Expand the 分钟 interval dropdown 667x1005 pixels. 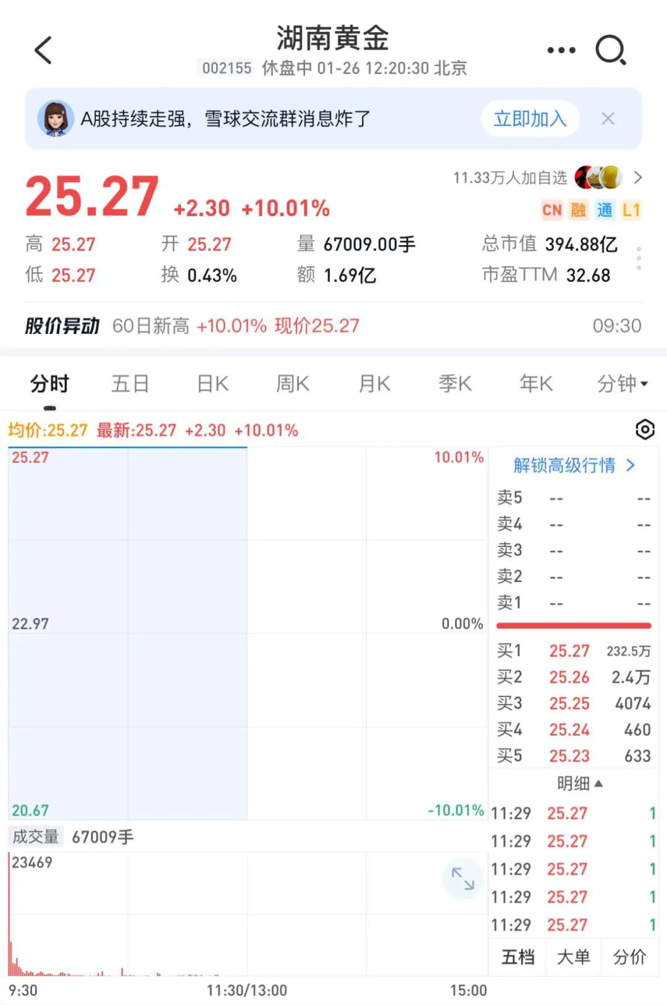[x=622, y=384]
